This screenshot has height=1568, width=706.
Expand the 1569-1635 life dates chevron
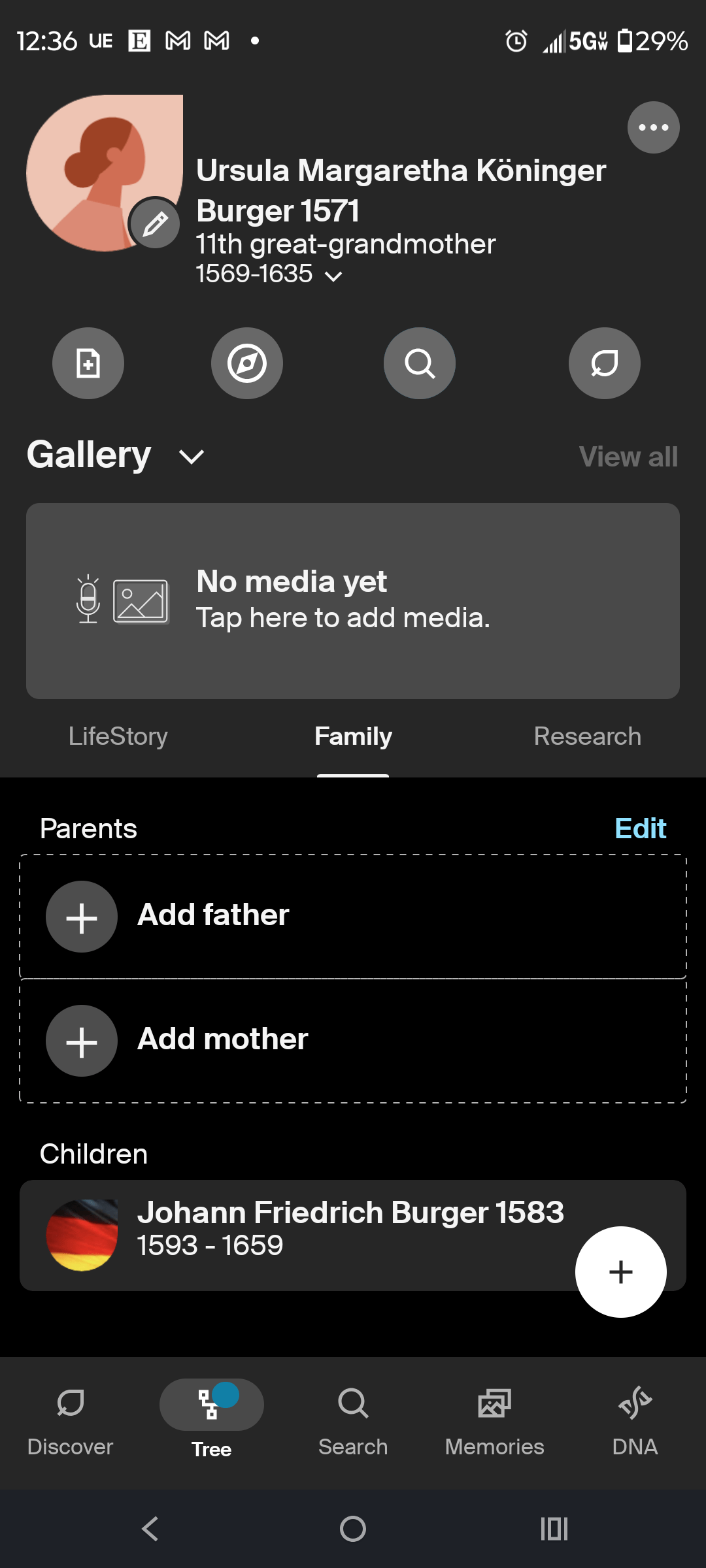coord(333,276)
